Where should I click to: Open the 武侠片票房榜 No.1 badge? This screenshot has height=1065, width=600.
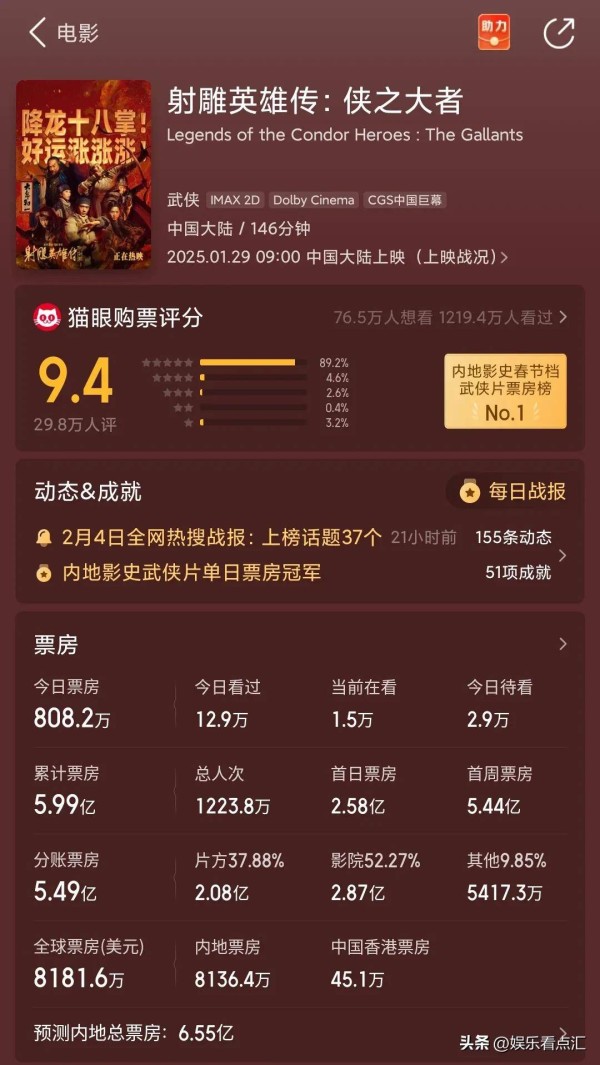click(x=505, y=391)
